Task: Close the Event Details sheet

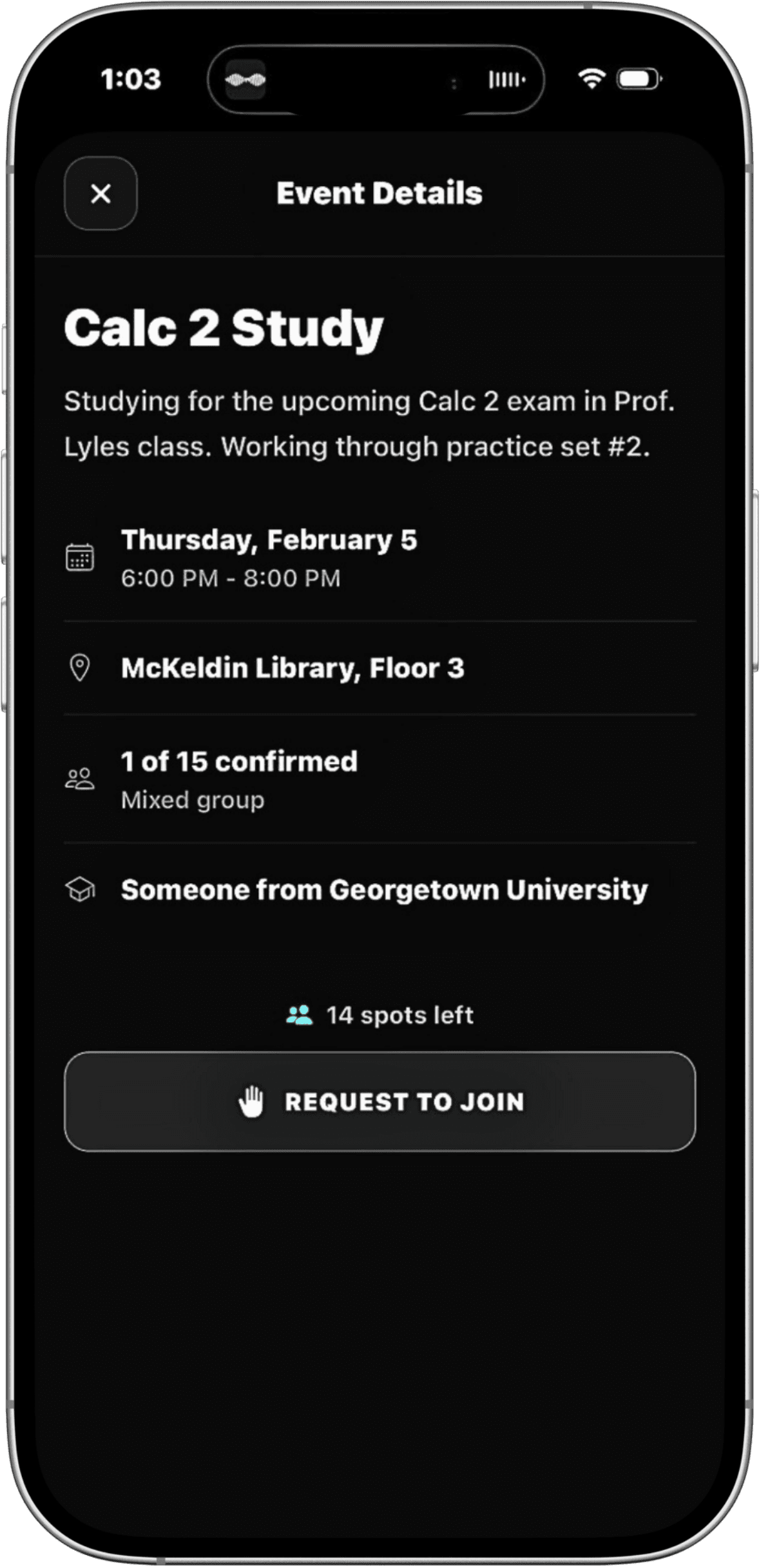Action: [x=101, y=193]
